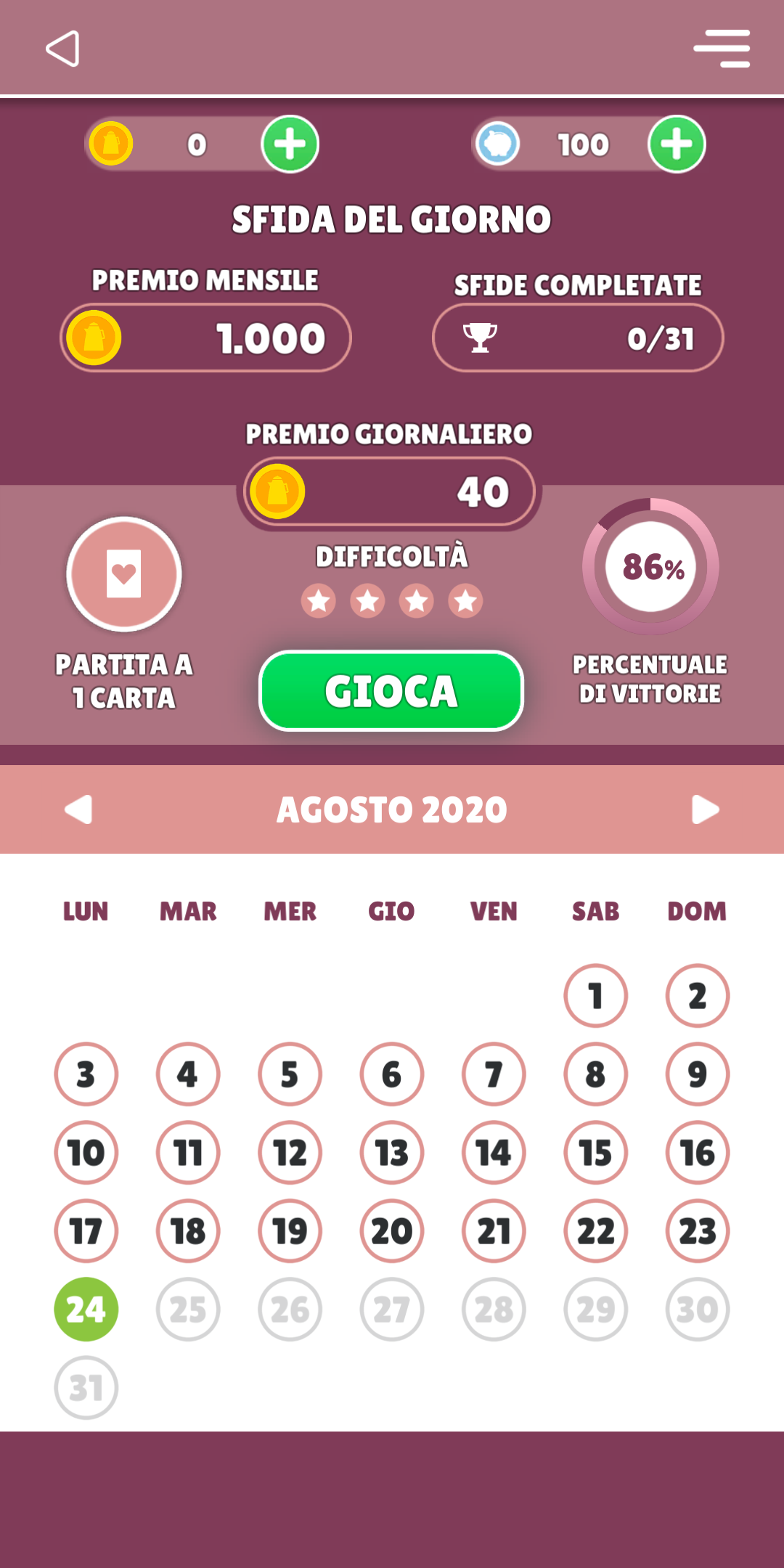Go to the next month
The image size is (784, 1568).
pyautogui.click(x=706, y=809)
